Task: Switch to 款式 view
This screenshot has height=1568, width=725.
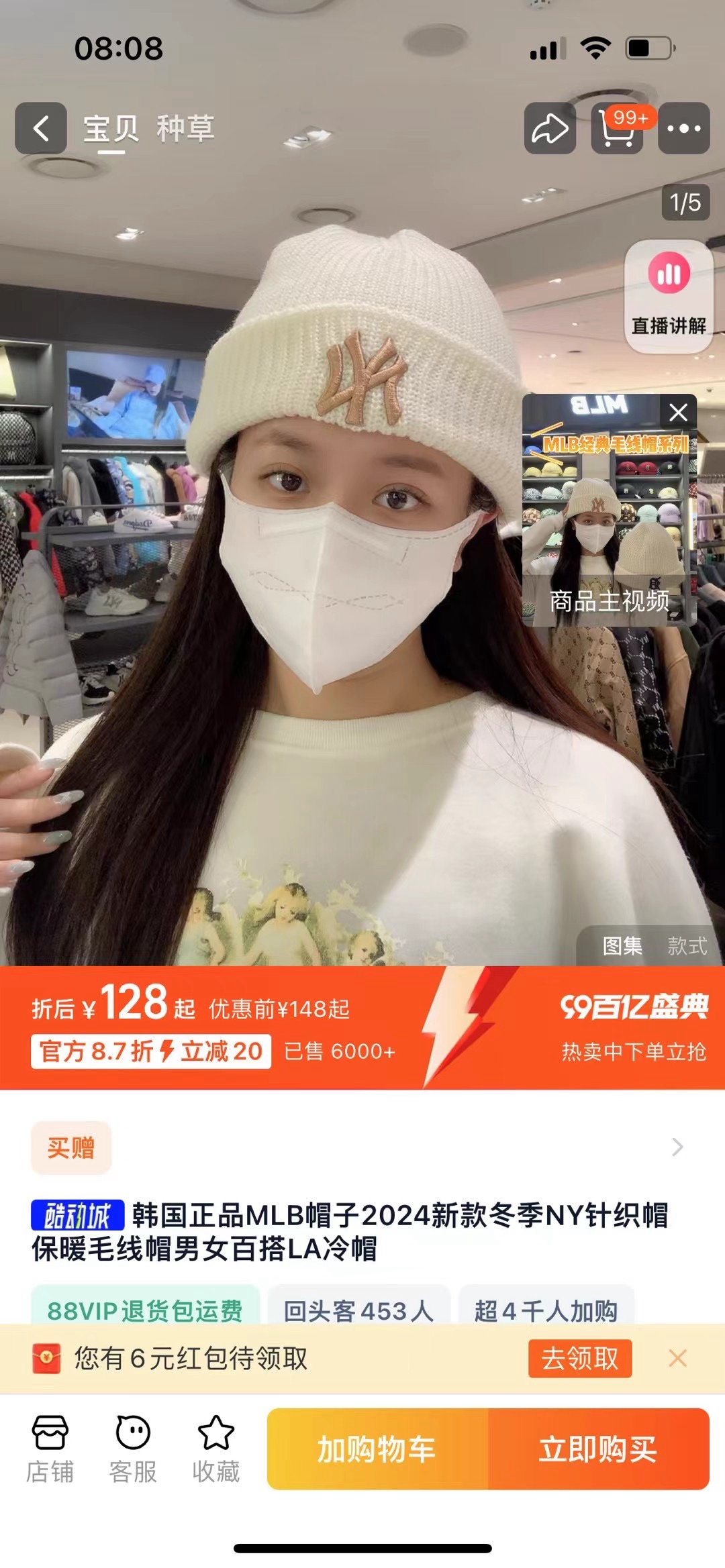Action: point(687,946)
